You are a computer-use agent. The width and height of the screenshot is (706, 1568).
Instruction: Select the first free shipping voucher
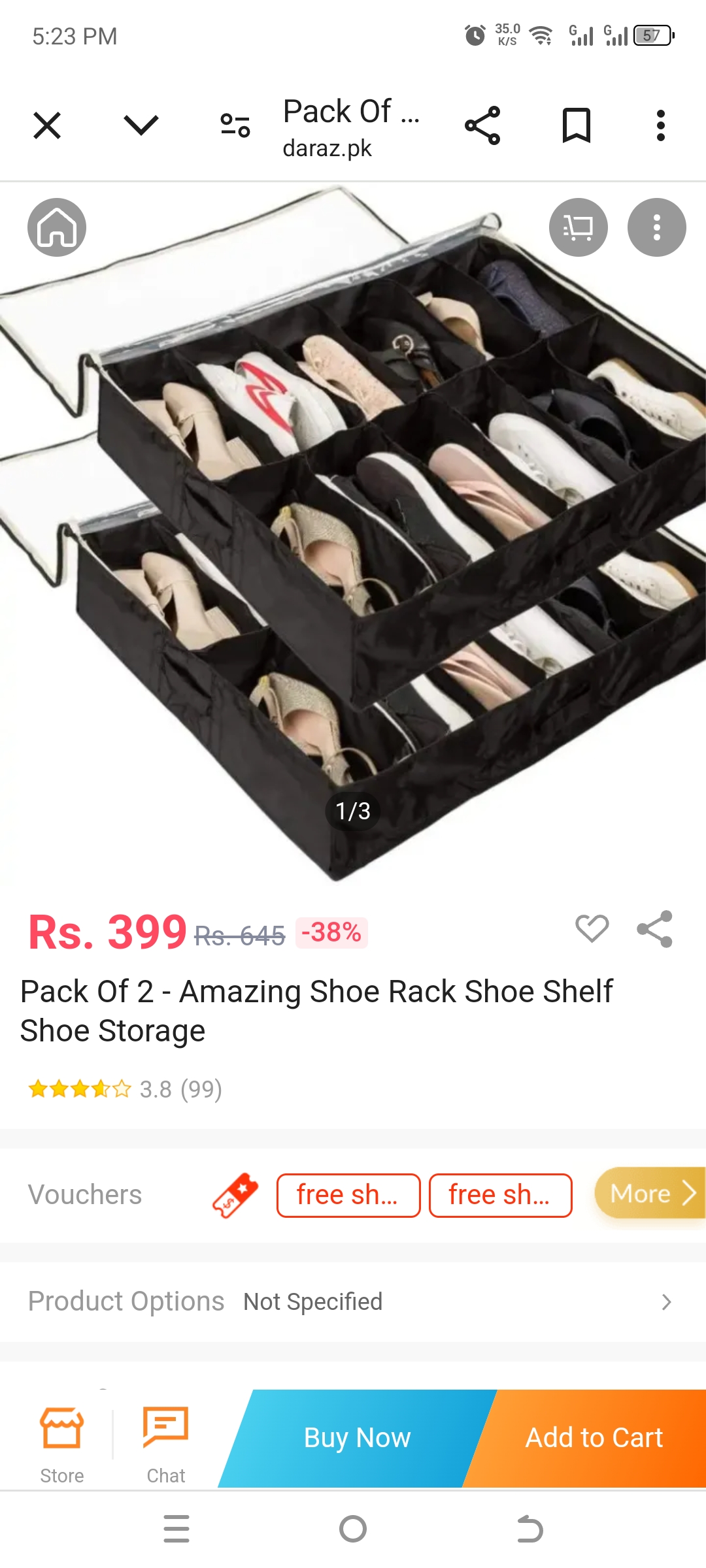[348, 1195]
